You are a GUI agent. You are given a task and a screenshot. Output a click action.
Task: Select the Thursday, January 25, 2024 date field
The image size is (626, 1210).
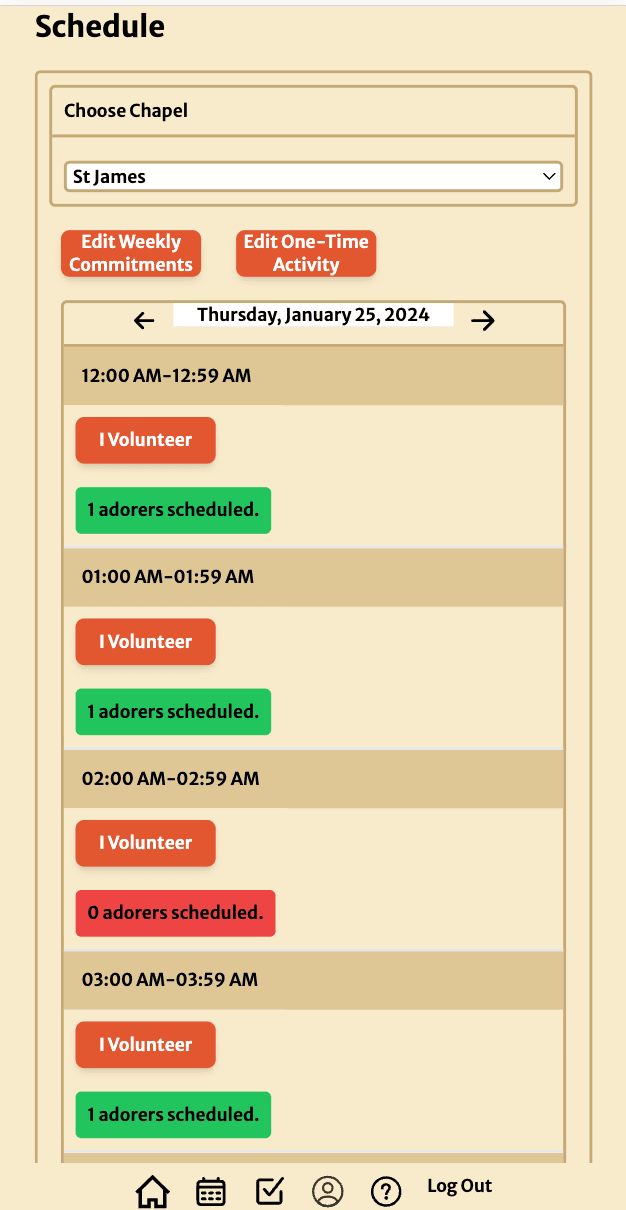[x=313, y=315]
